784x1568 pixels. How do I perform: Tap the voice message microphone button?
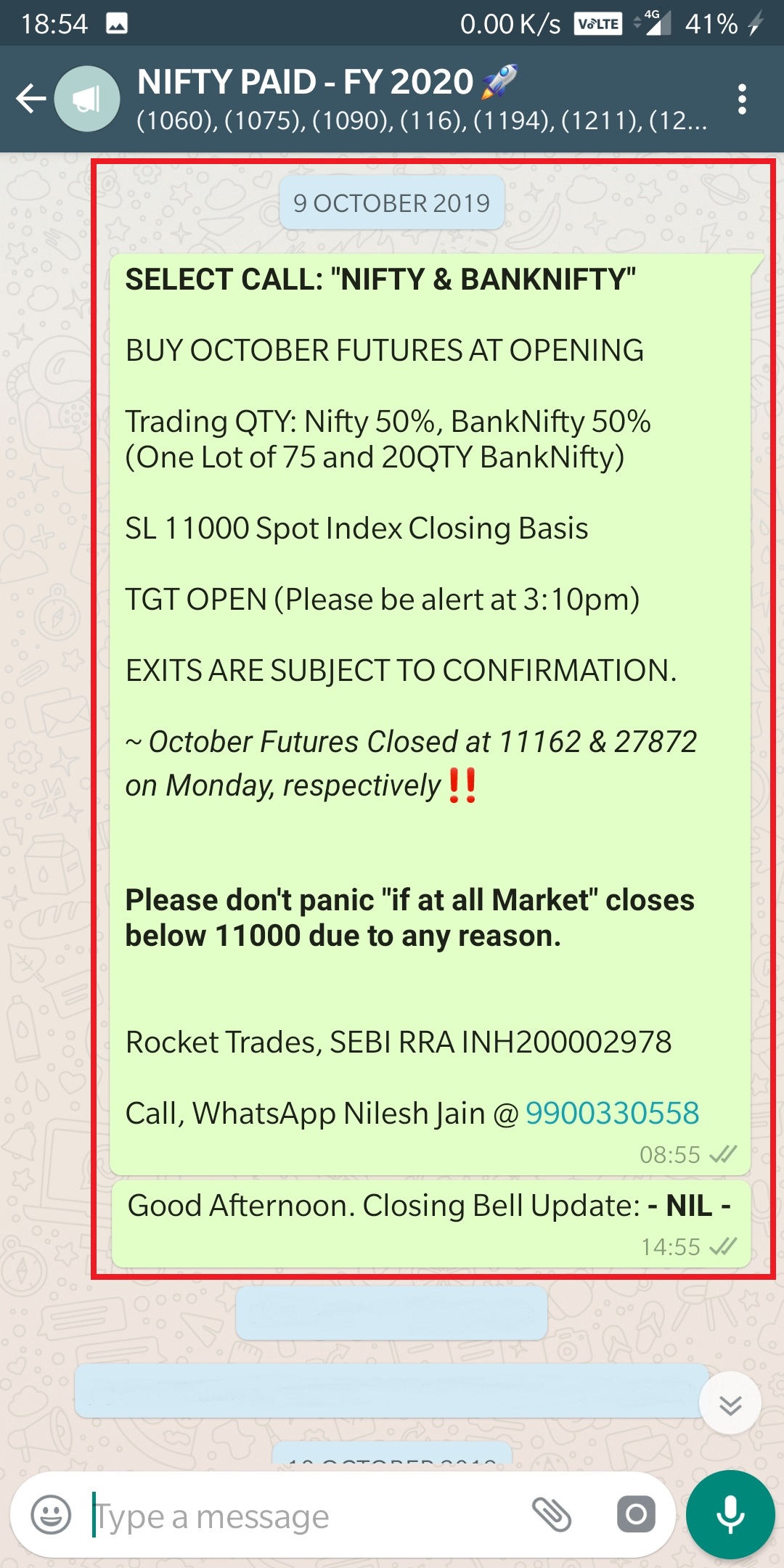point(730,1514)
